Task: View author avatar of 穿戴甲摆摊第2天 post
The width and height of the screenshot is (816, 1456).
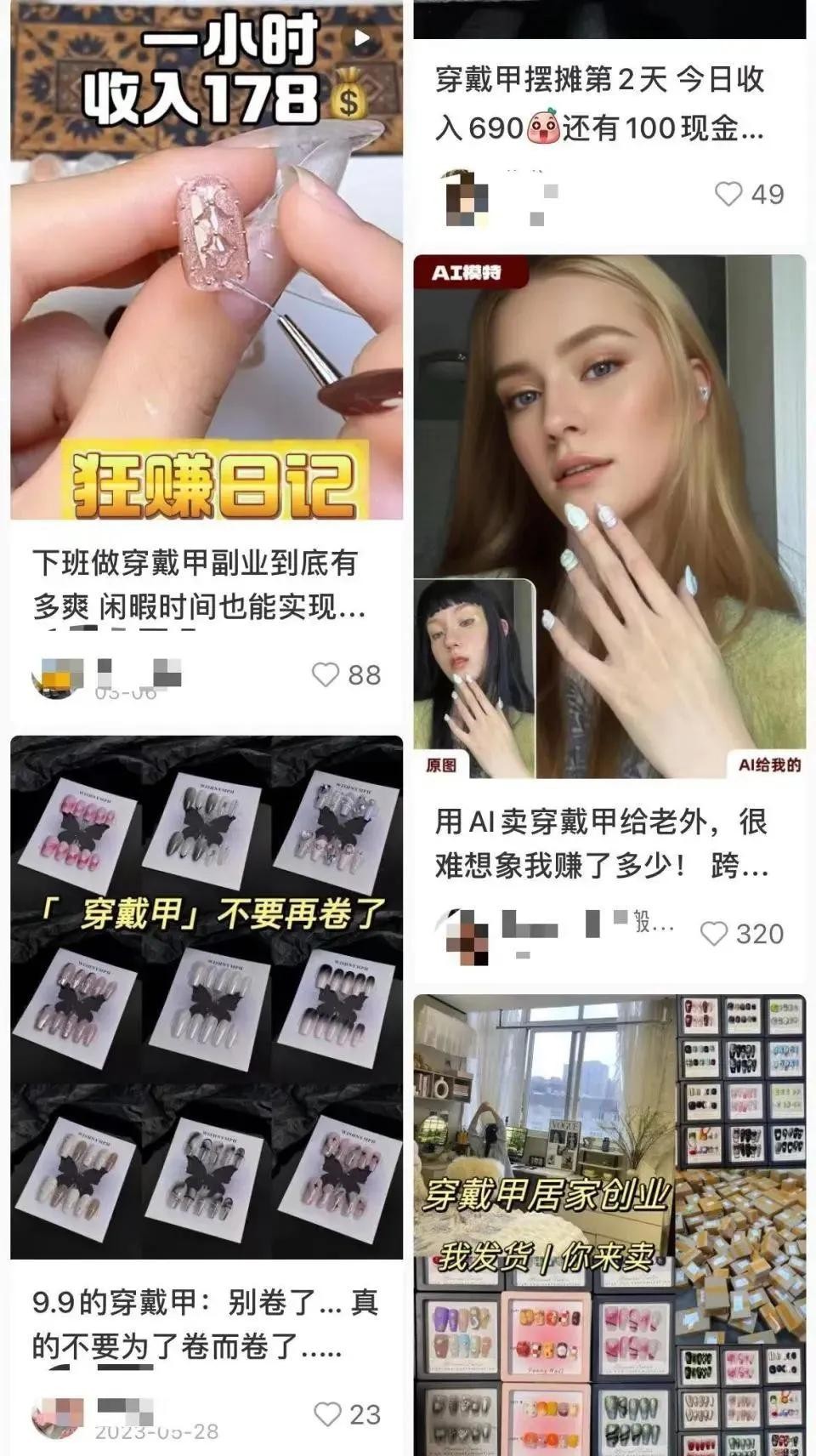Action: click(466, 197)
